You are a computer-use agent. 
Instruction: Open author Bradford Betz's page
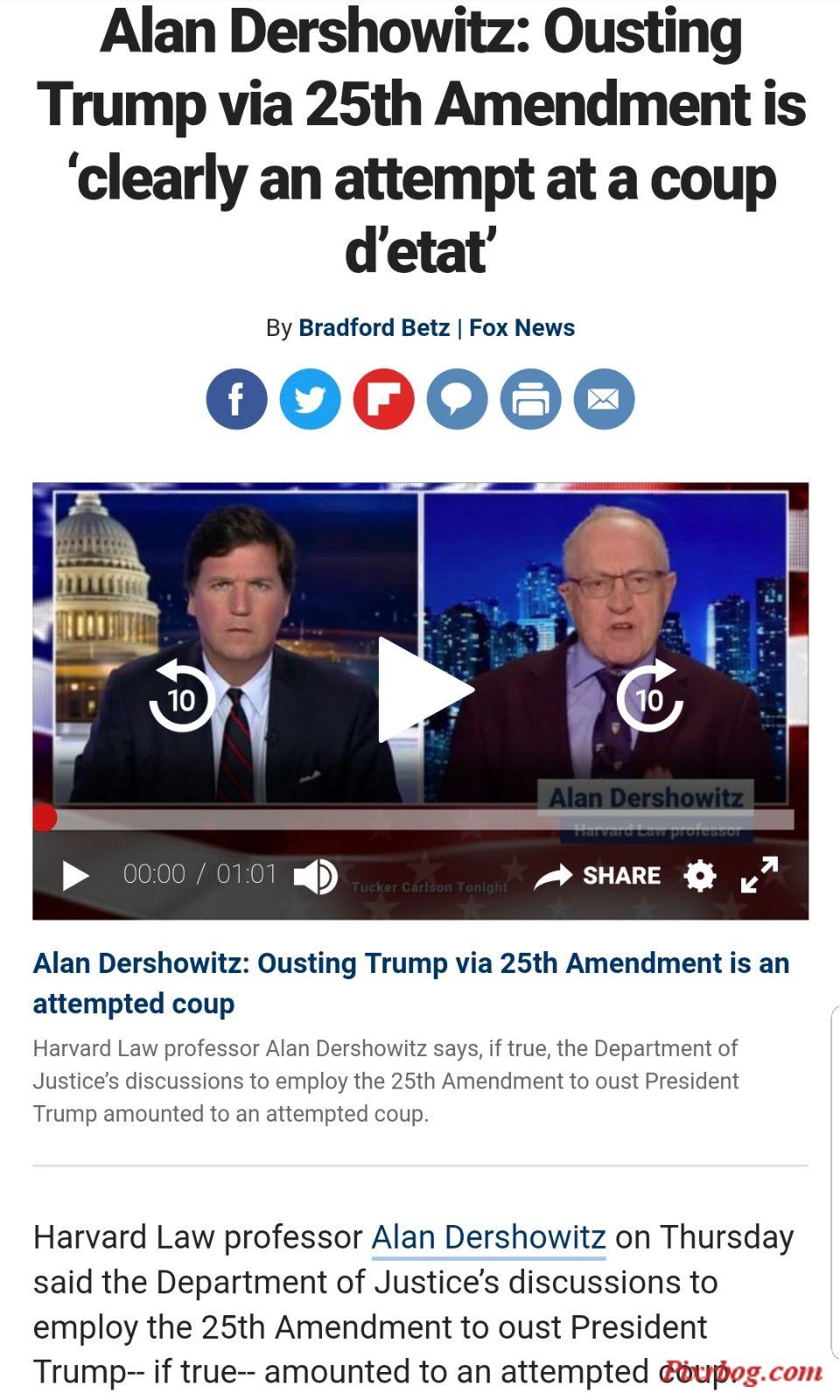(x=374, y=328)
